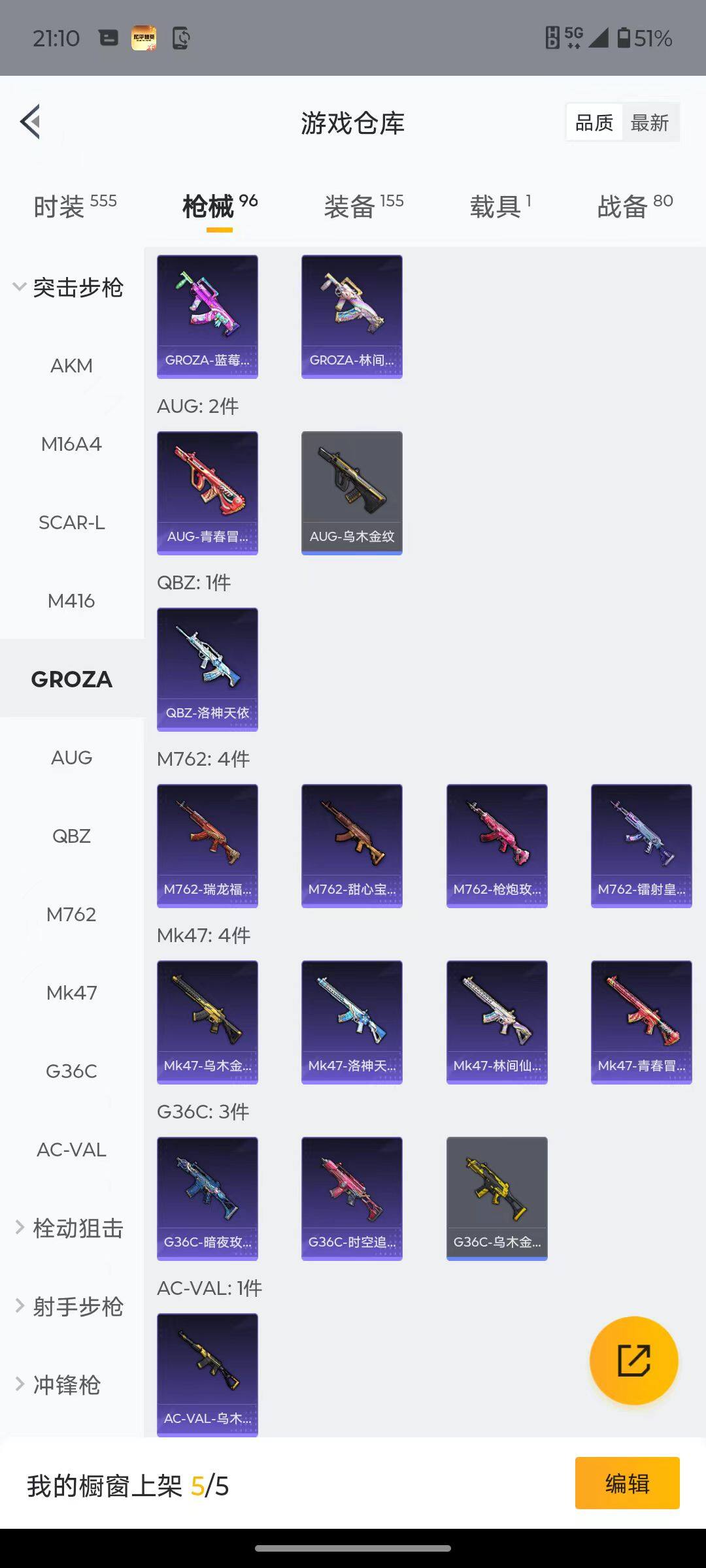The height and width of the screenshot is (1568, 706).
Task: Open the 载具 tab
Action: coord(500,206)
